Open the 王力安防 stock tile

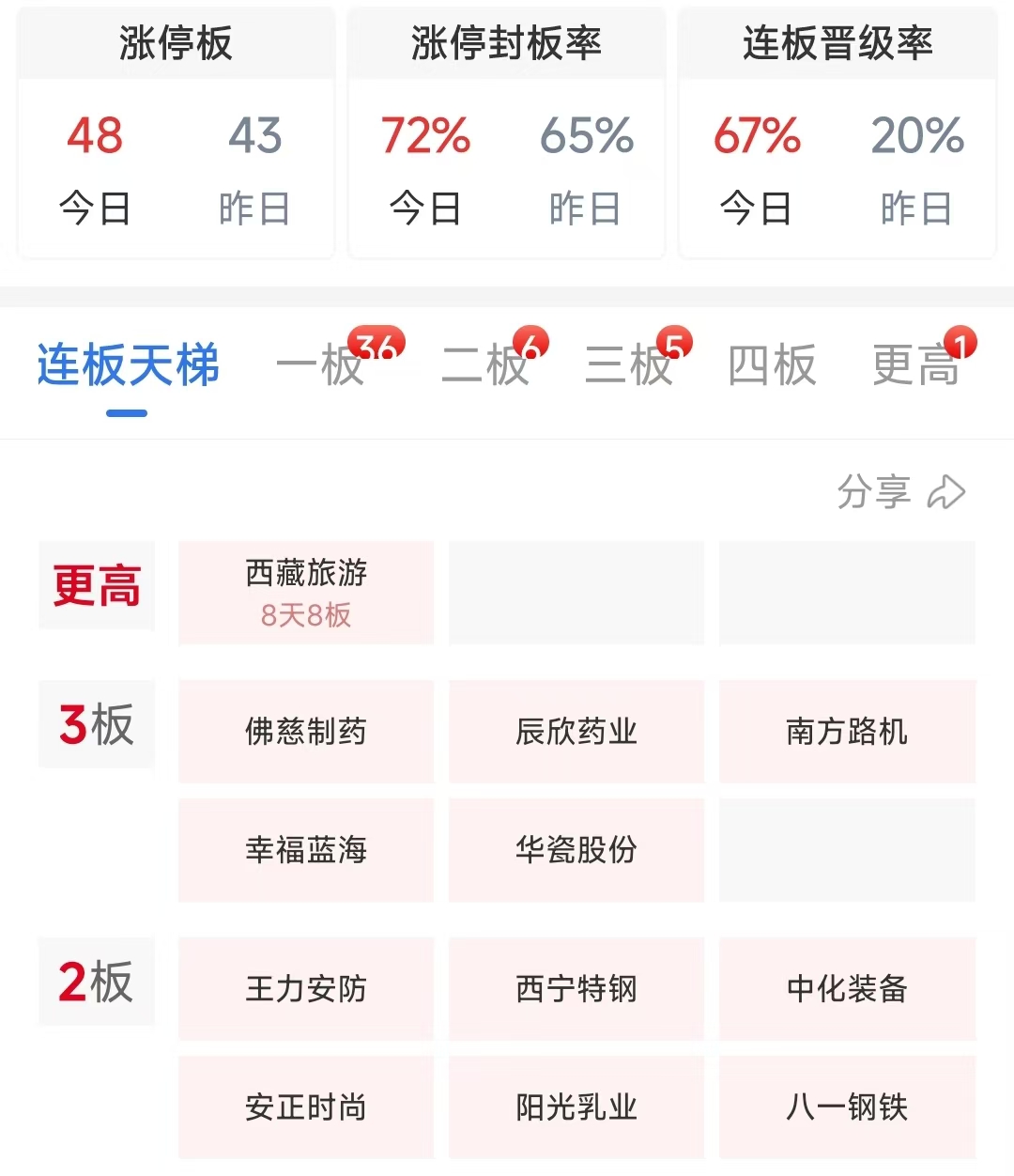(x=306, y=988)
